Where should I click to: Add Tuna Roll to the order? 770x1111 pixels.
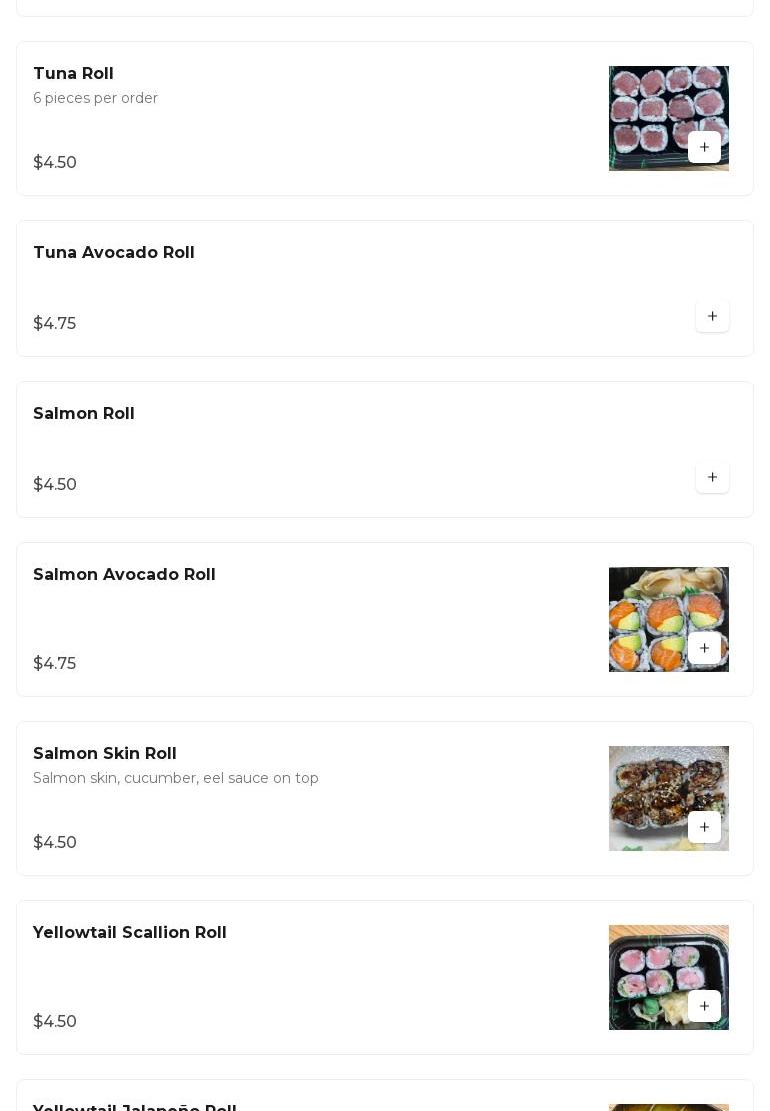[704, 147]
